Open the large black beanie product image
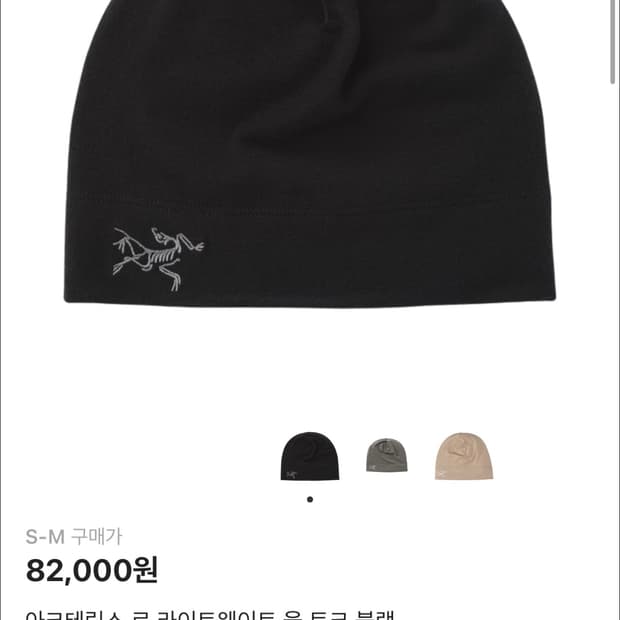Viewport: 620px width, 620px height. click(312, 160)
